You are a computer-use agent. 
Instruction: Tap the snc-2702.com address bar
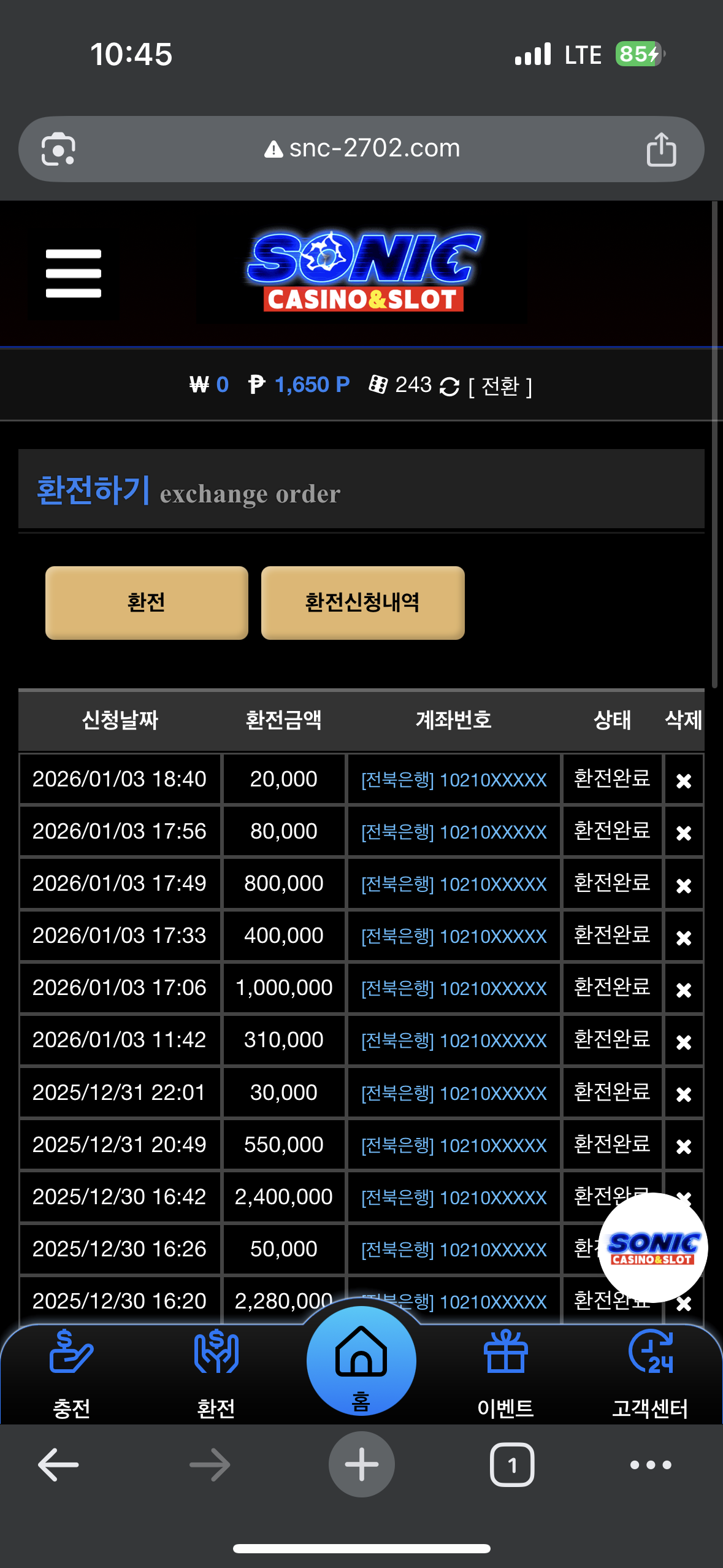pyautogui.click(x=362, y=148)
